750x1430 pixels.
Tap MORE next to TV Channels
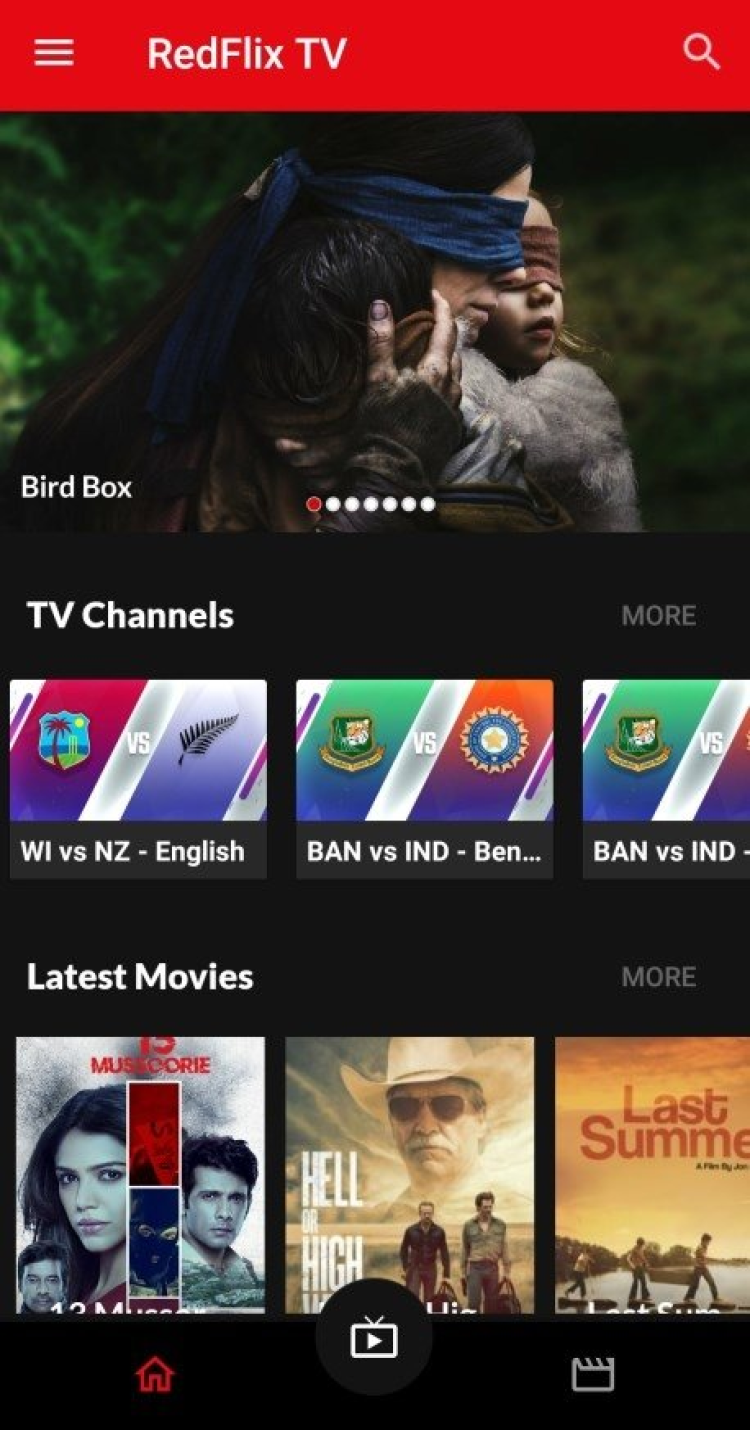coord(658,615)
